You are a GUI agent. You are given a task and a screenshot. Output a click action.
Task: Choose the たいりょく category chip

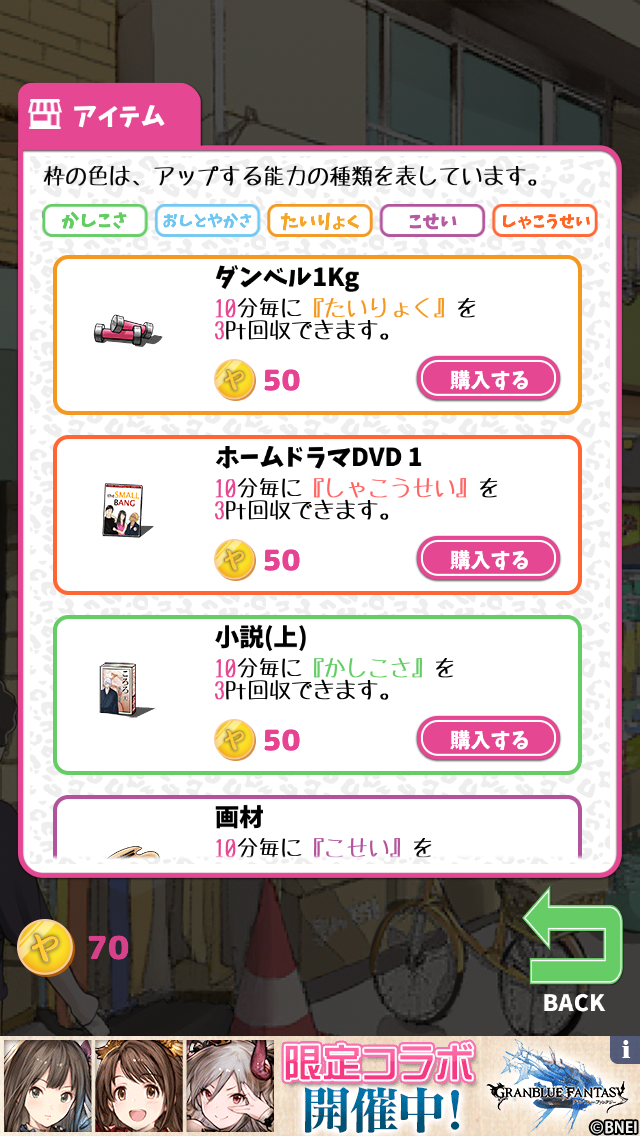(x=320, y=221)
